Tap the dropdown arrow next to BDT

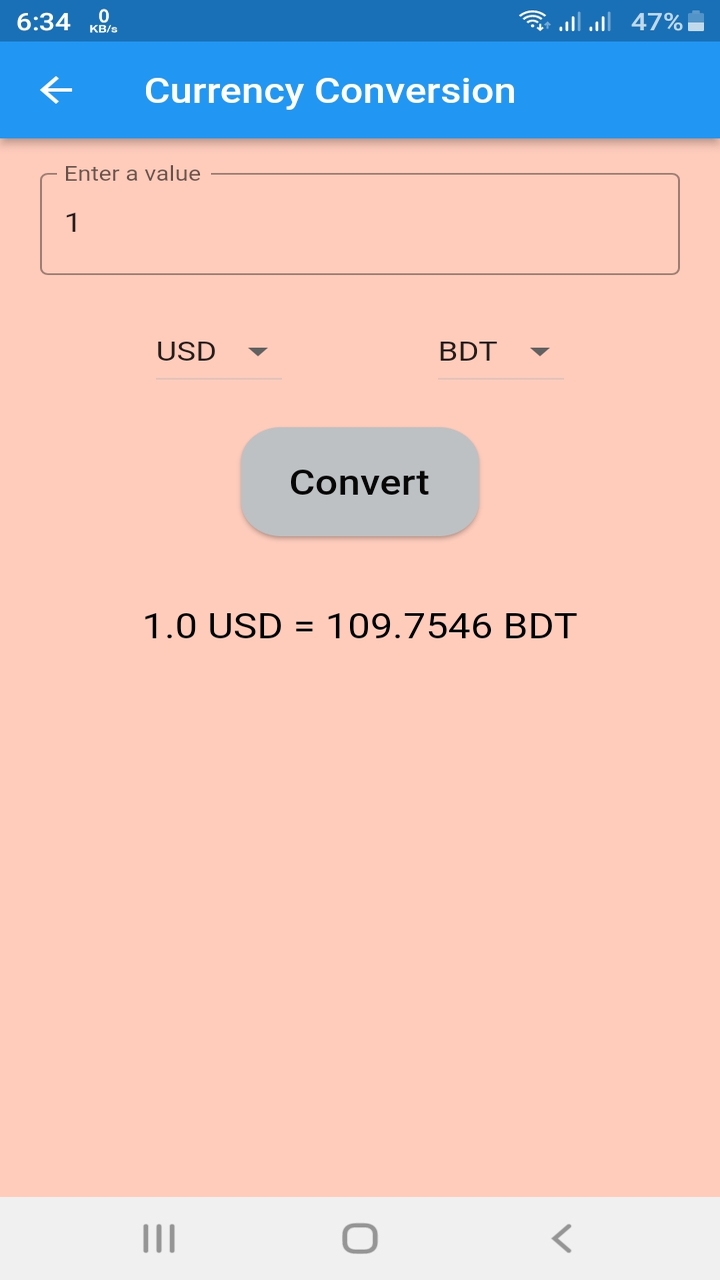[540, 352]
